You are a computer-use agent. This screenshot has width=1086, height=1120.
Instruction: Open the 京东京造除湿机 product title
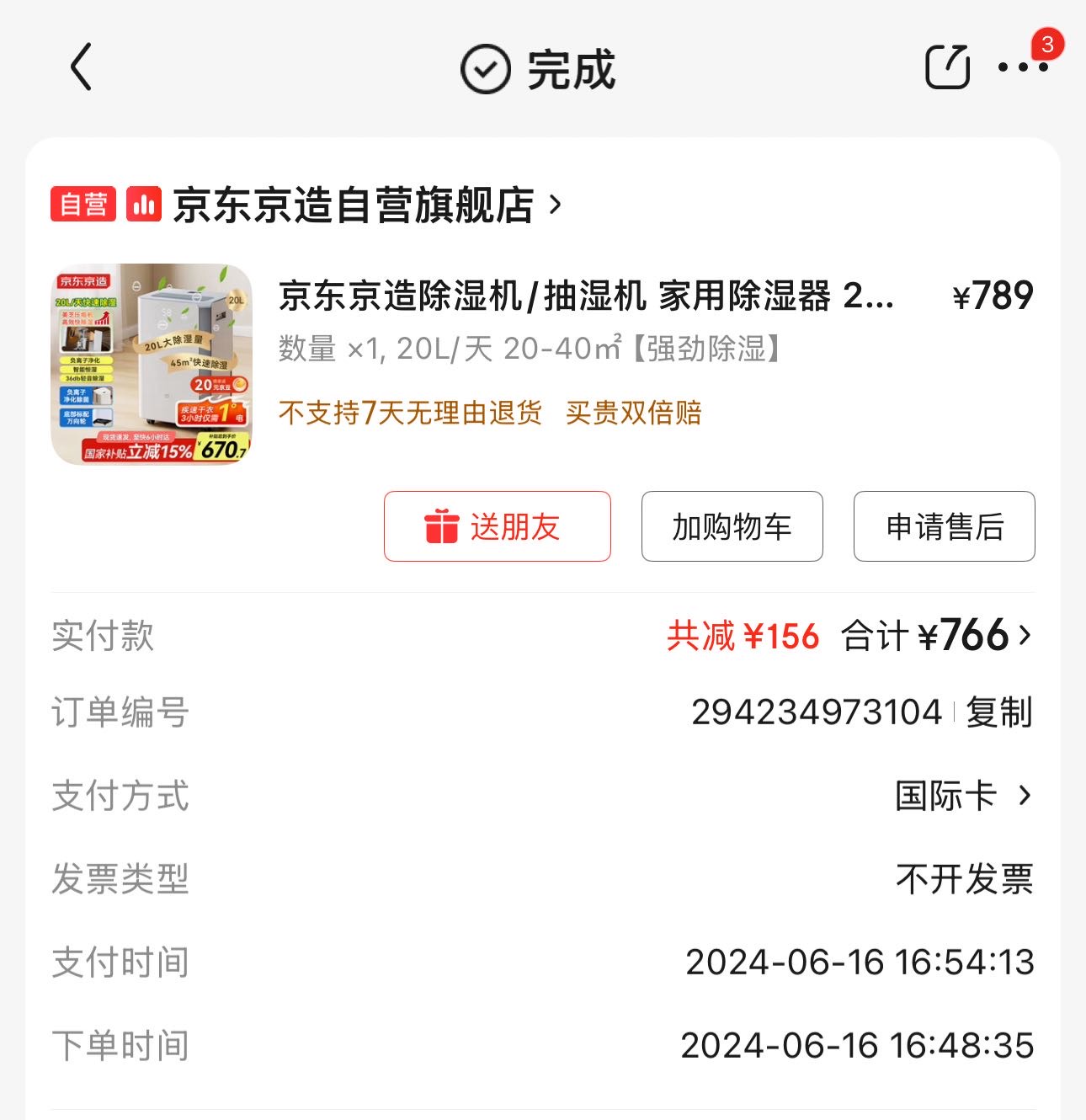[585, 296]
